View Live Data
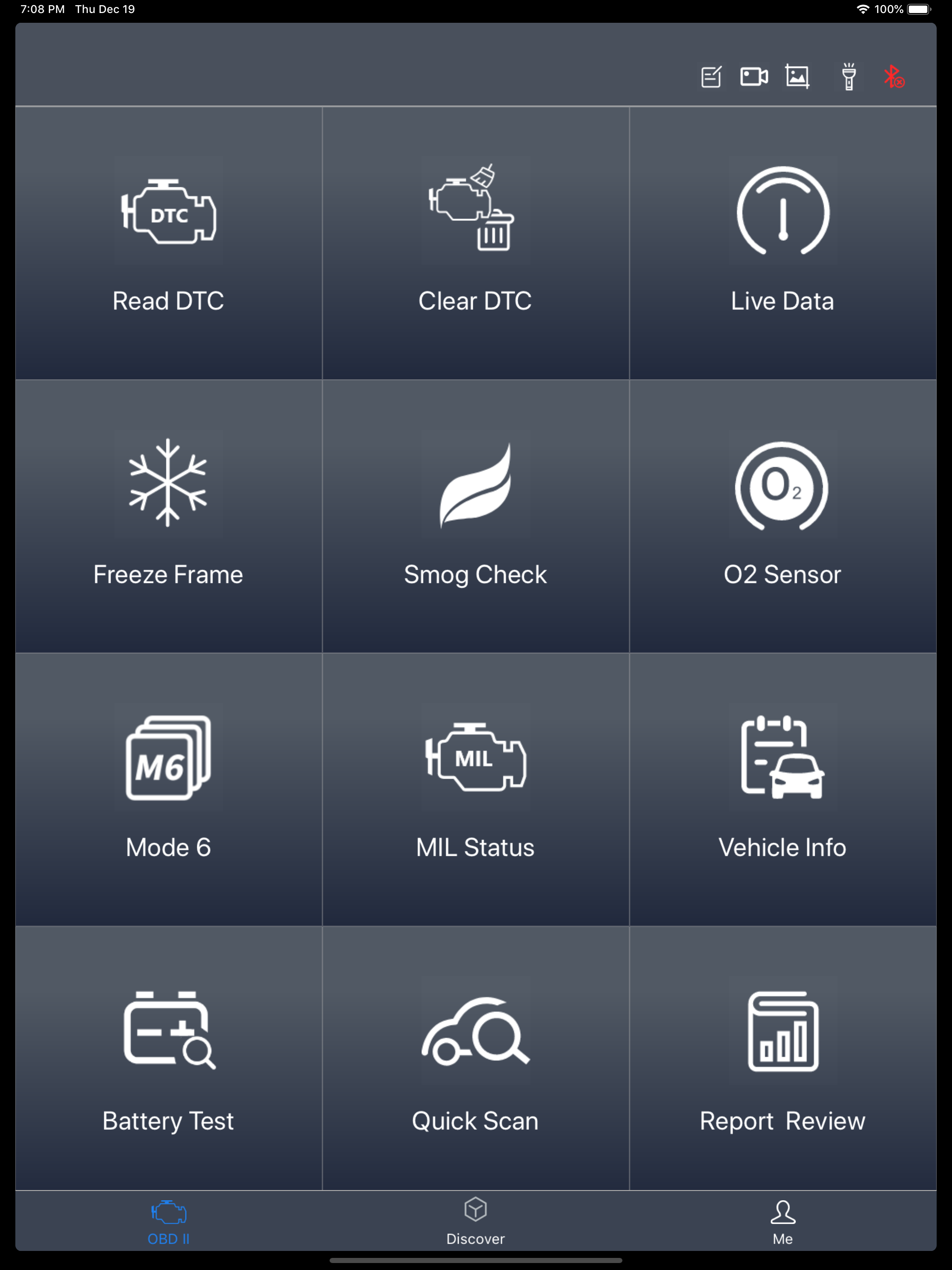952x1270 pixels. click(x=783, y=243)
